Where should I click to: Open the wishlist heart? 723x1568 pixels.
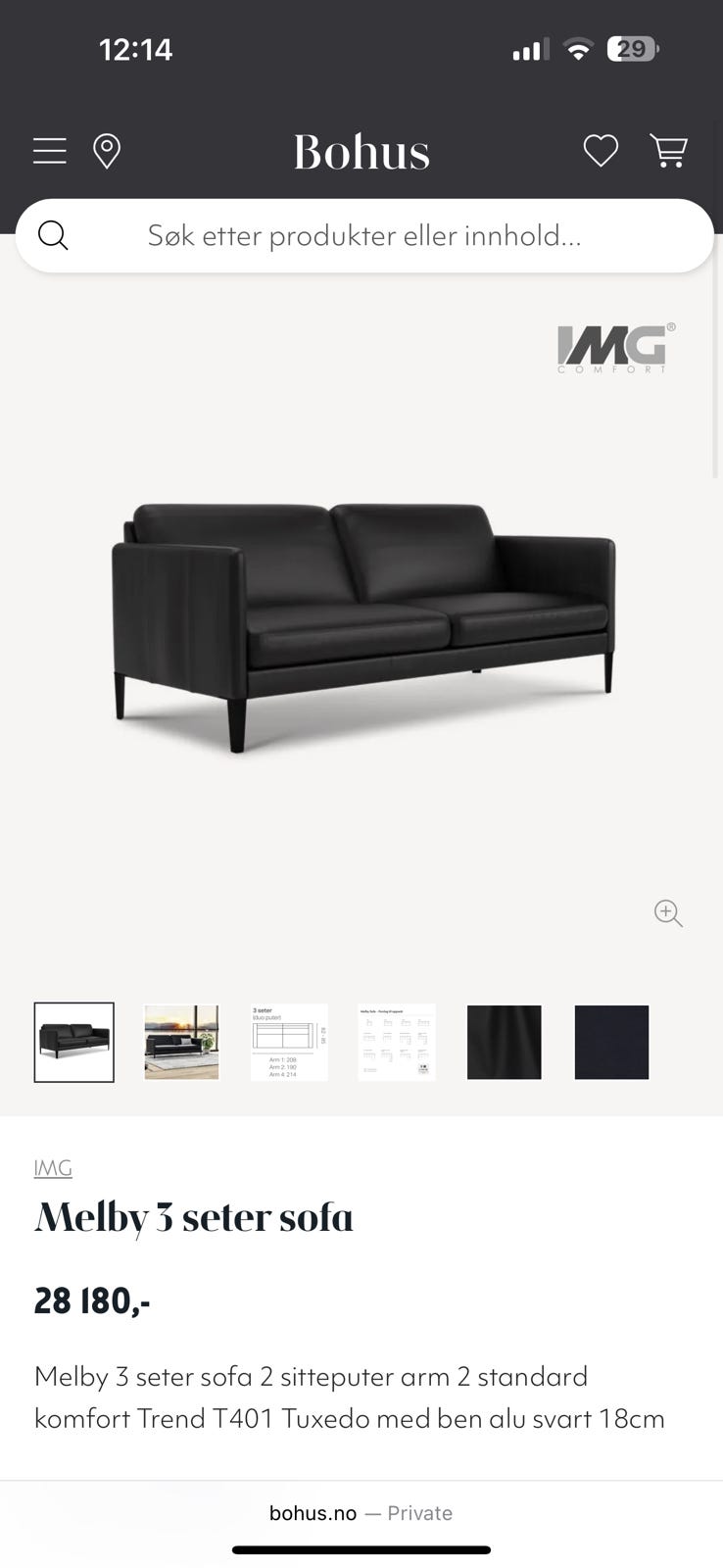601,151
